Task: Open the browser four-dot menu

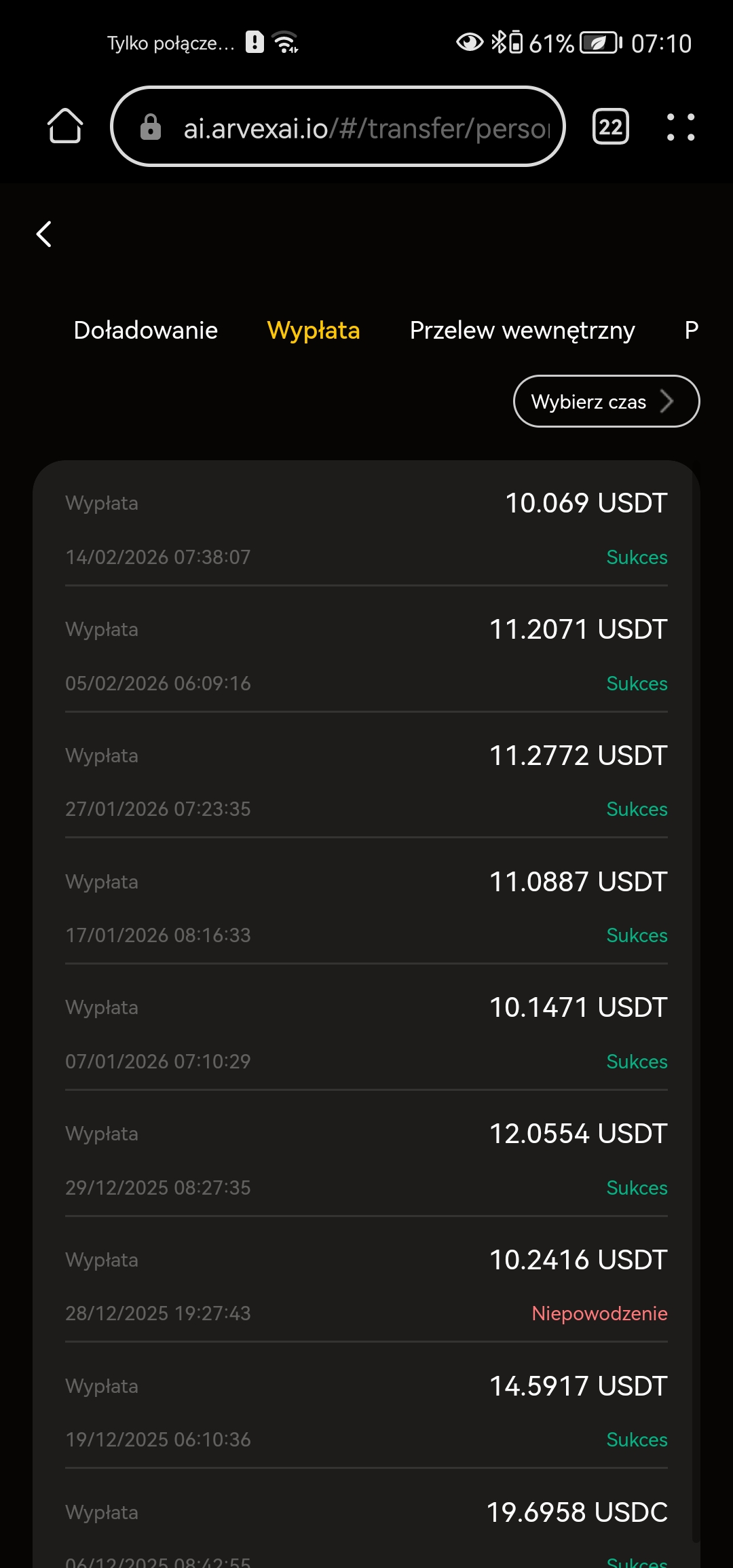Action: point(681,127)
